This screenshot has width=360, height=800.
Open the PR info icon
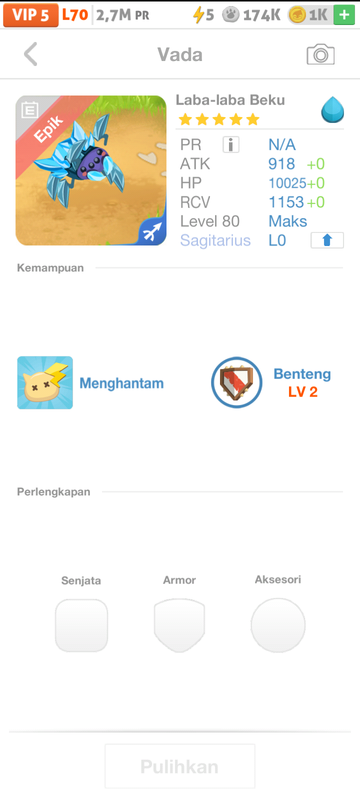[230, 145]
